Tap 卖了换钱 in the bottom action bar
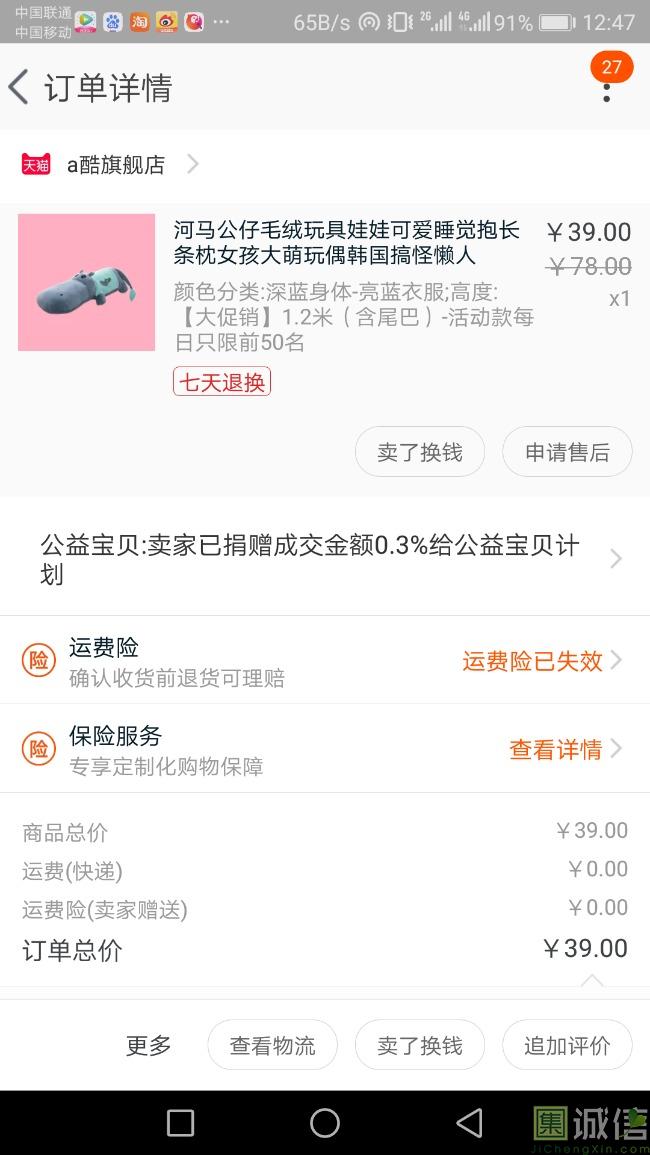 [420, 1045]
